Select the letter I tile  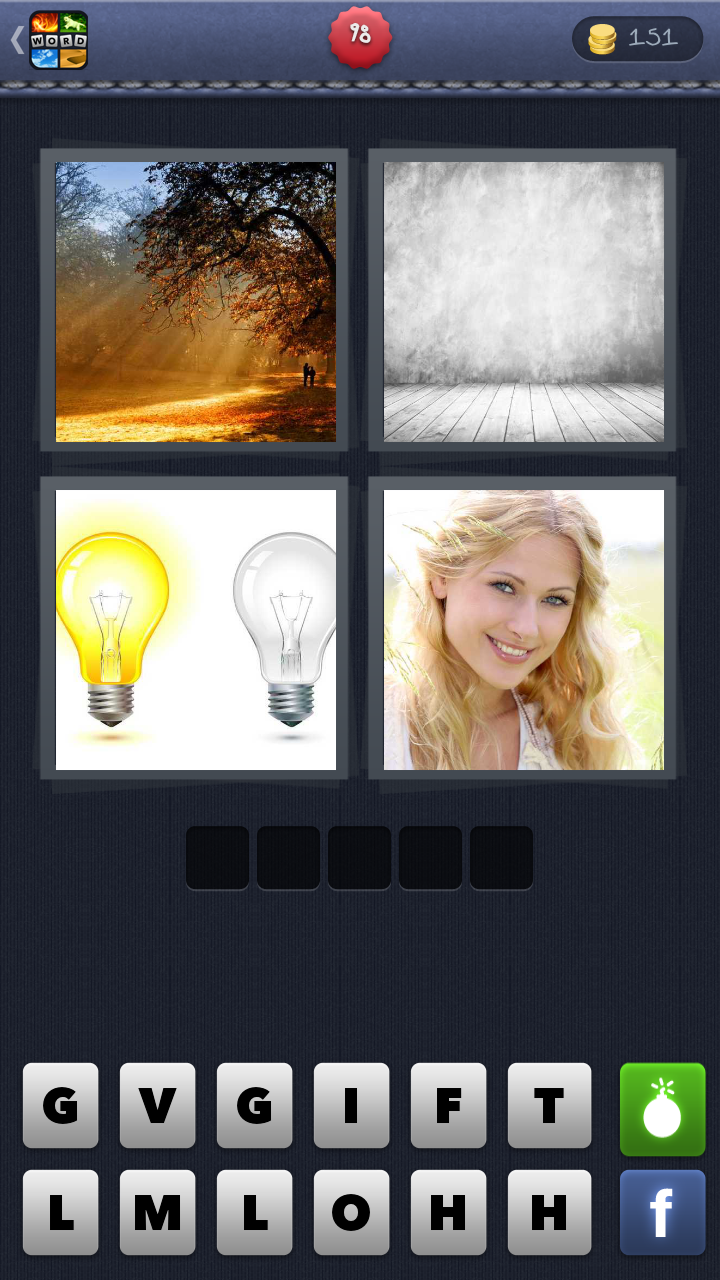351,1105
